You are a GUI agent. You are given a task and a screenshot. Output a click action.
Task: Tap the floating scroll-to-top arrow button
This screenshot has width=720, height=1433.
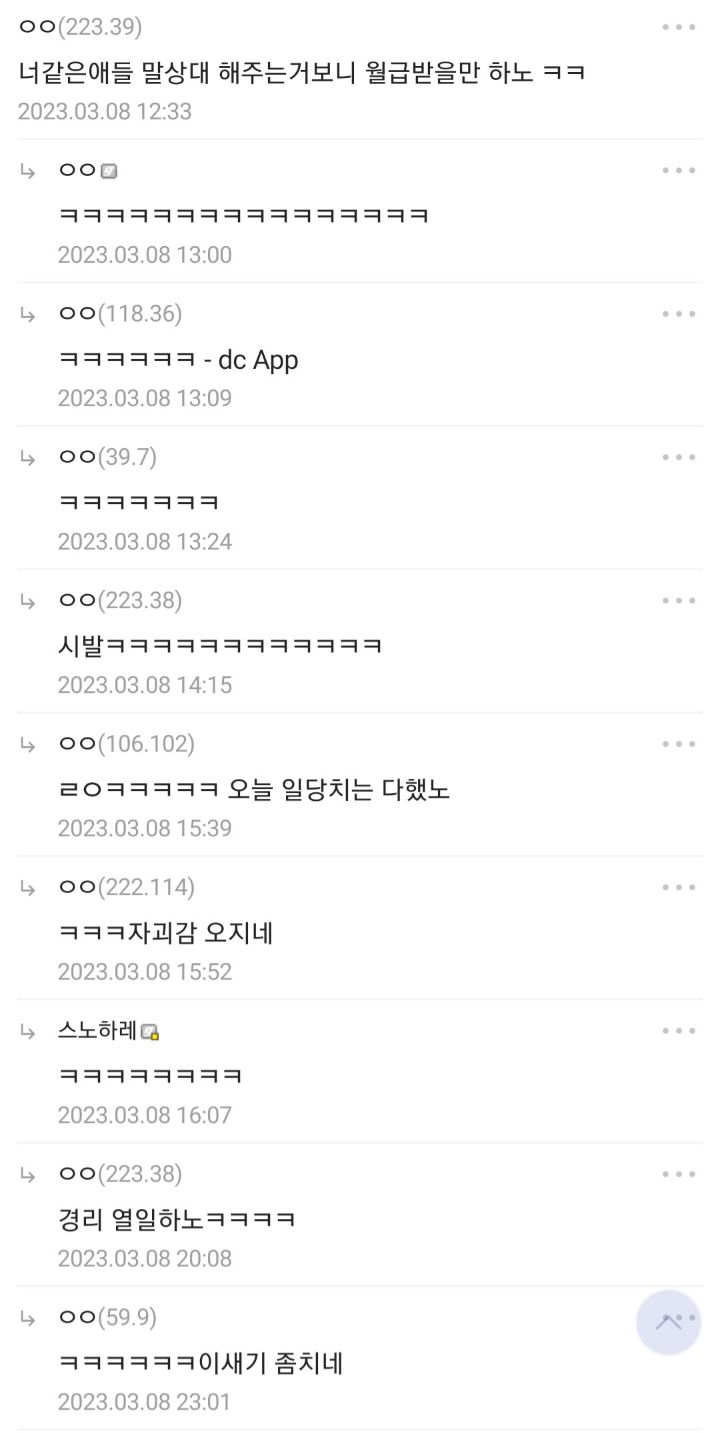668,1322
